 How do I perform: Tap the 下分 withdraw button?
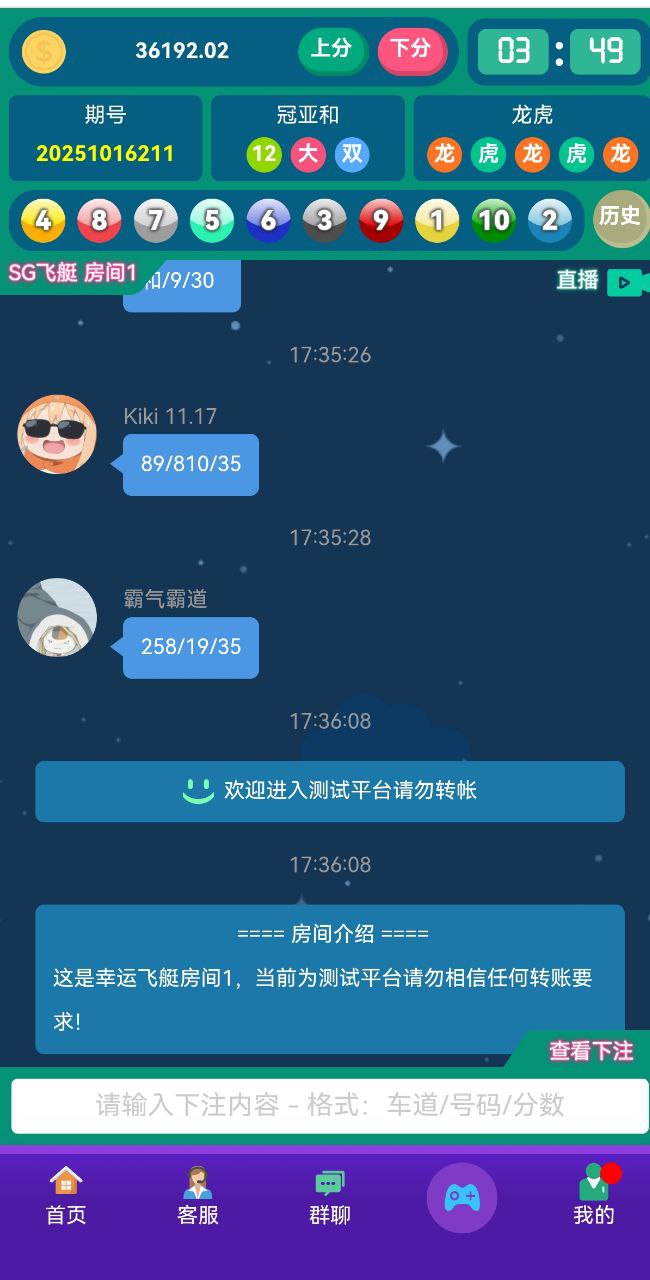pos(410,49)
